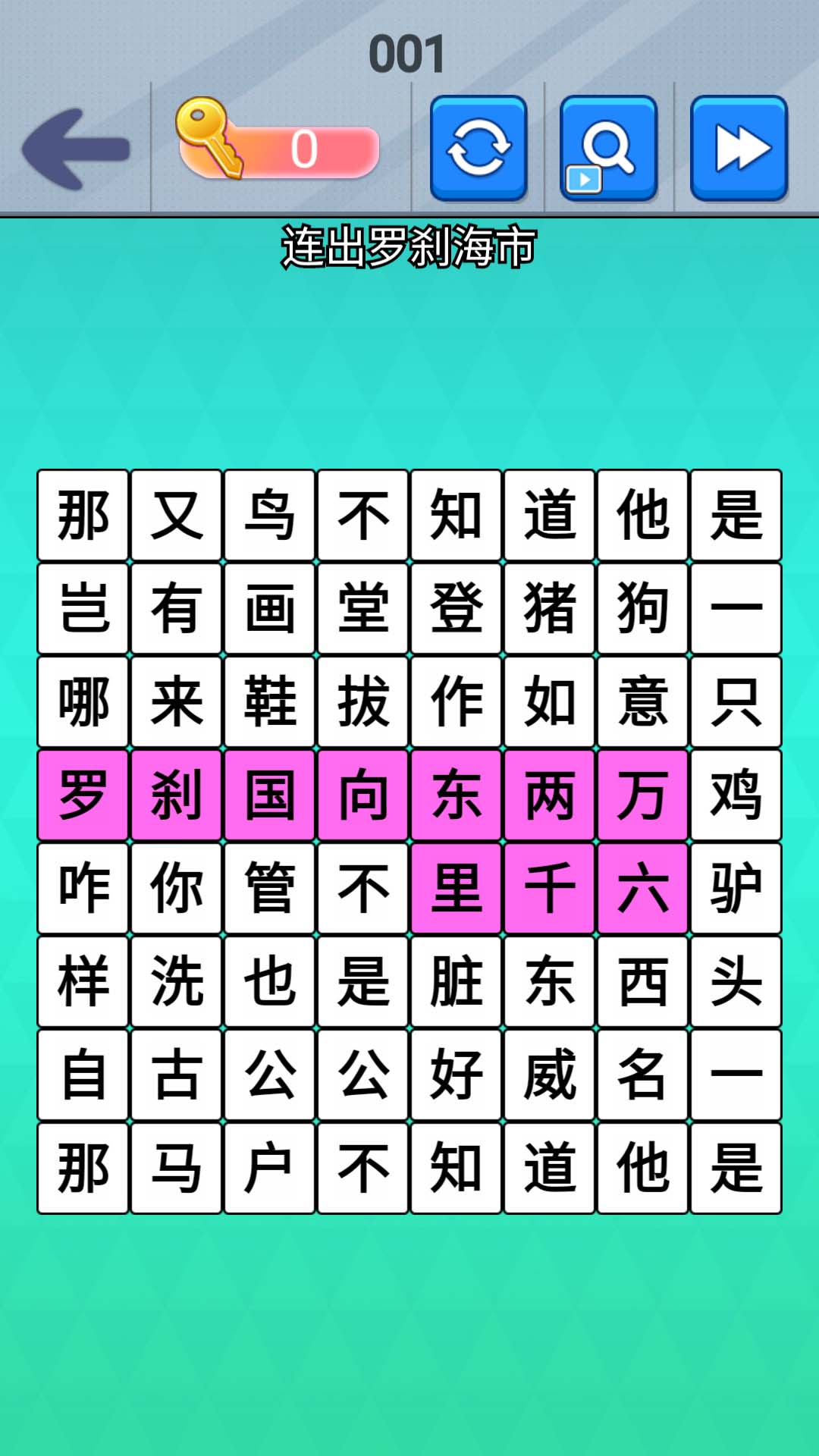Tap the refresh puzzle button
The height and width of the screenshot is (1456, 819).
pyautogui.click(x=479, y=149)
